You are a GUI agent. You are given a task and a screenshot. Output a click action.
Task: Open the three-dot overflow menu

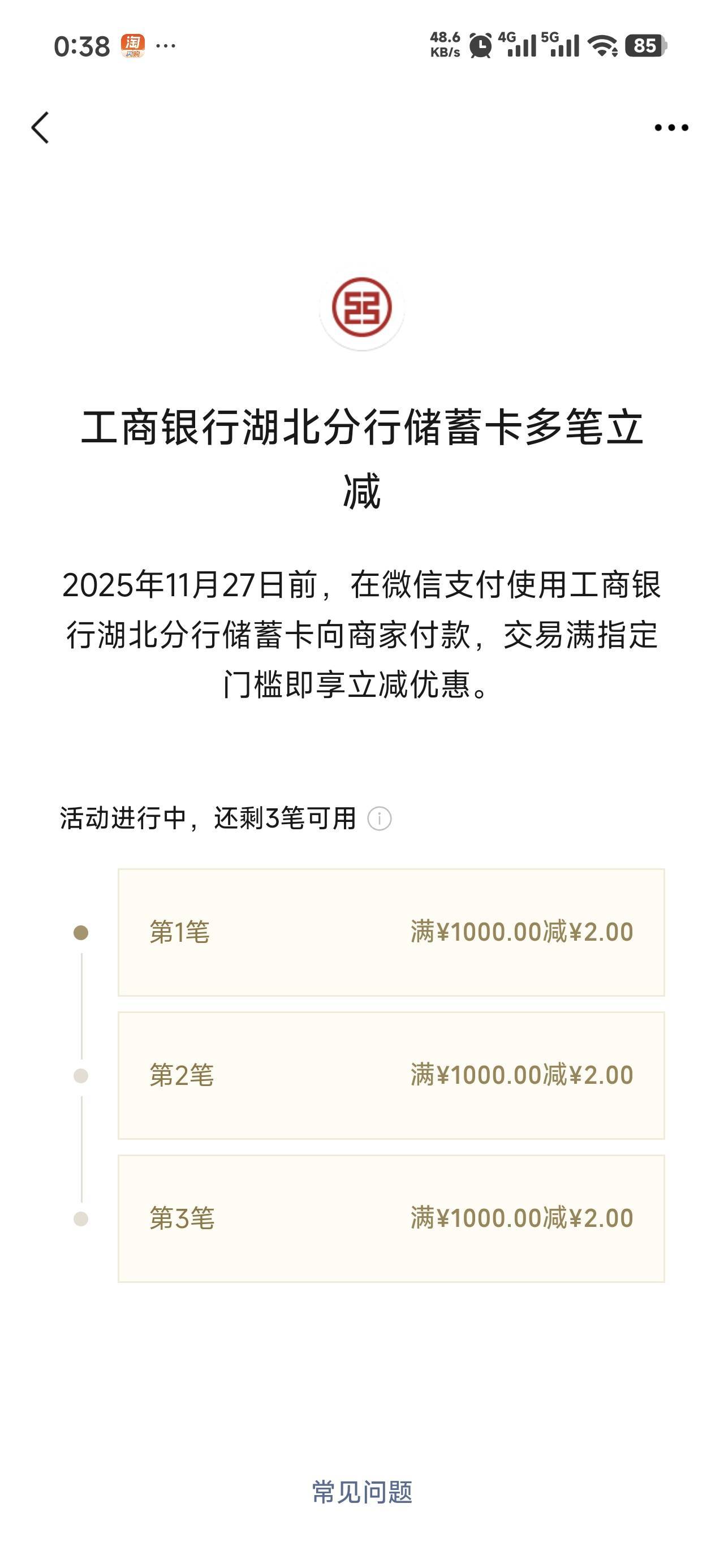pos(671,128)
